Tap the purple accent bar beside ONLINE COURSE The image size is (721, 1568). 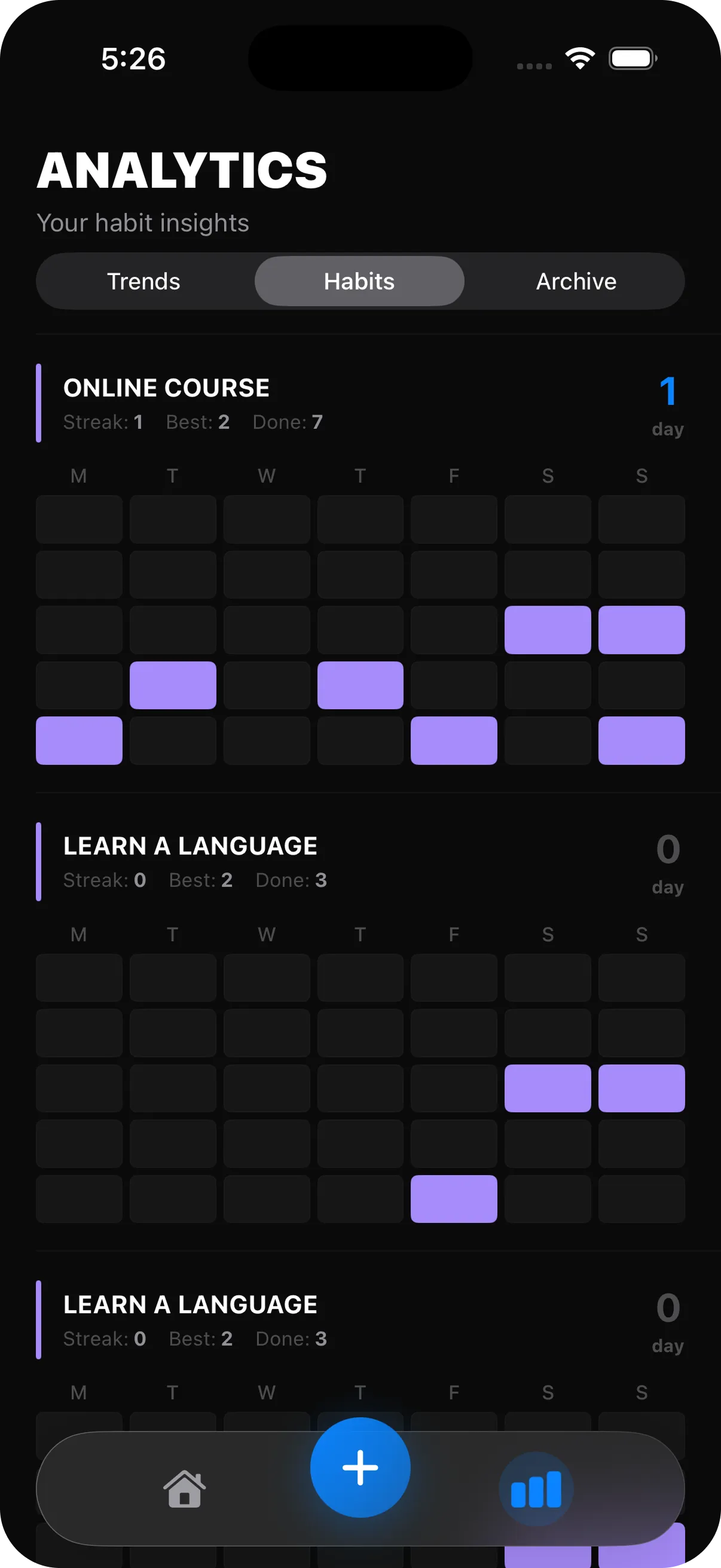click(39, 402)
